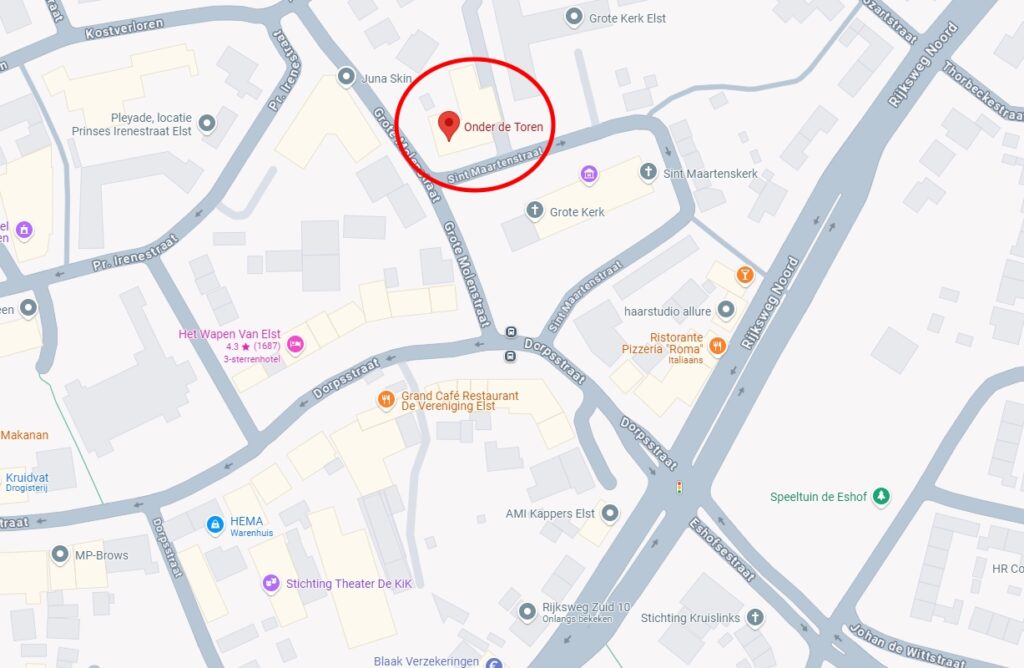Select the Rijksweg Zuid 10 marker
Viewport: 1024px width, 668px height.
[x=527, y=611]
